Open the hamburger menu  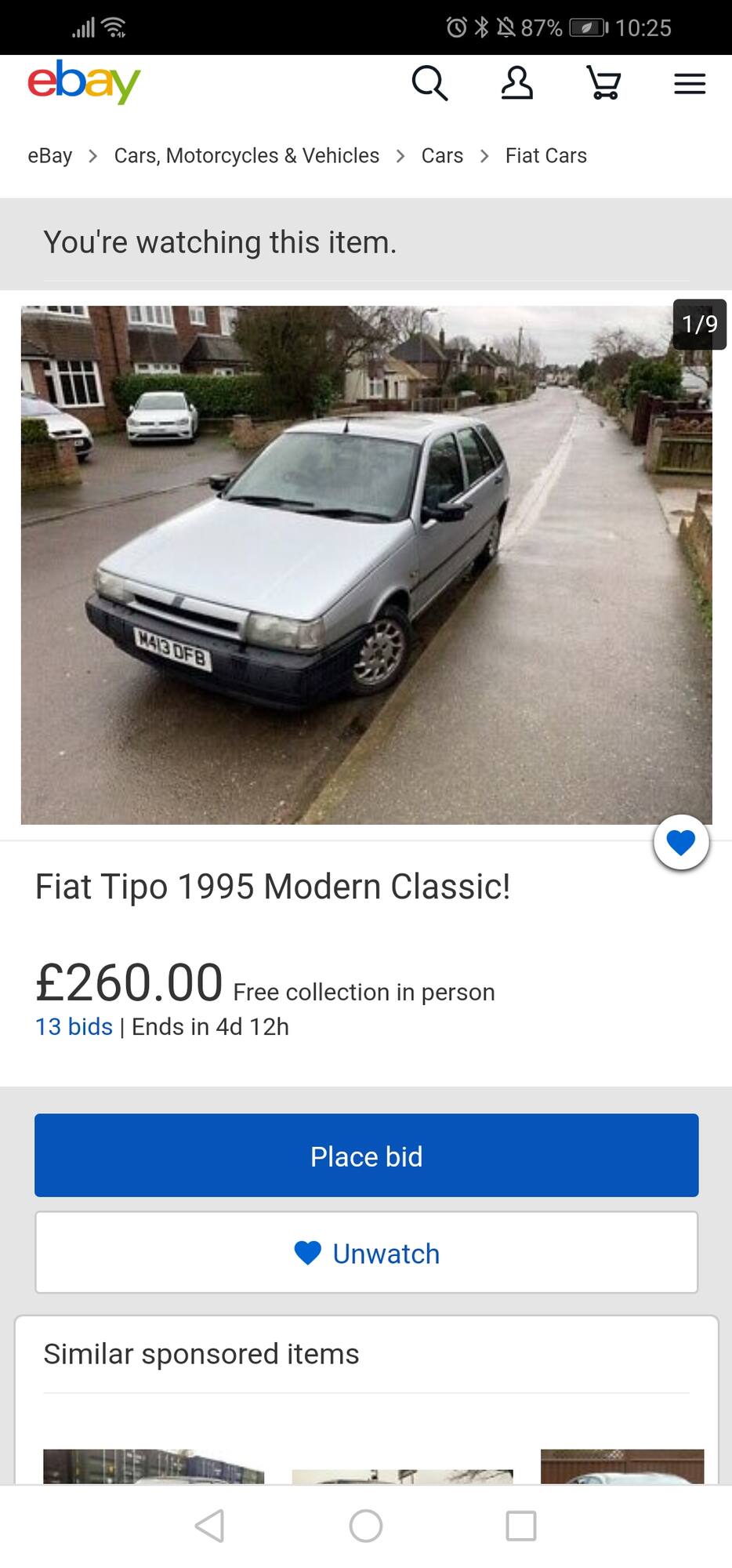point(690,84)
